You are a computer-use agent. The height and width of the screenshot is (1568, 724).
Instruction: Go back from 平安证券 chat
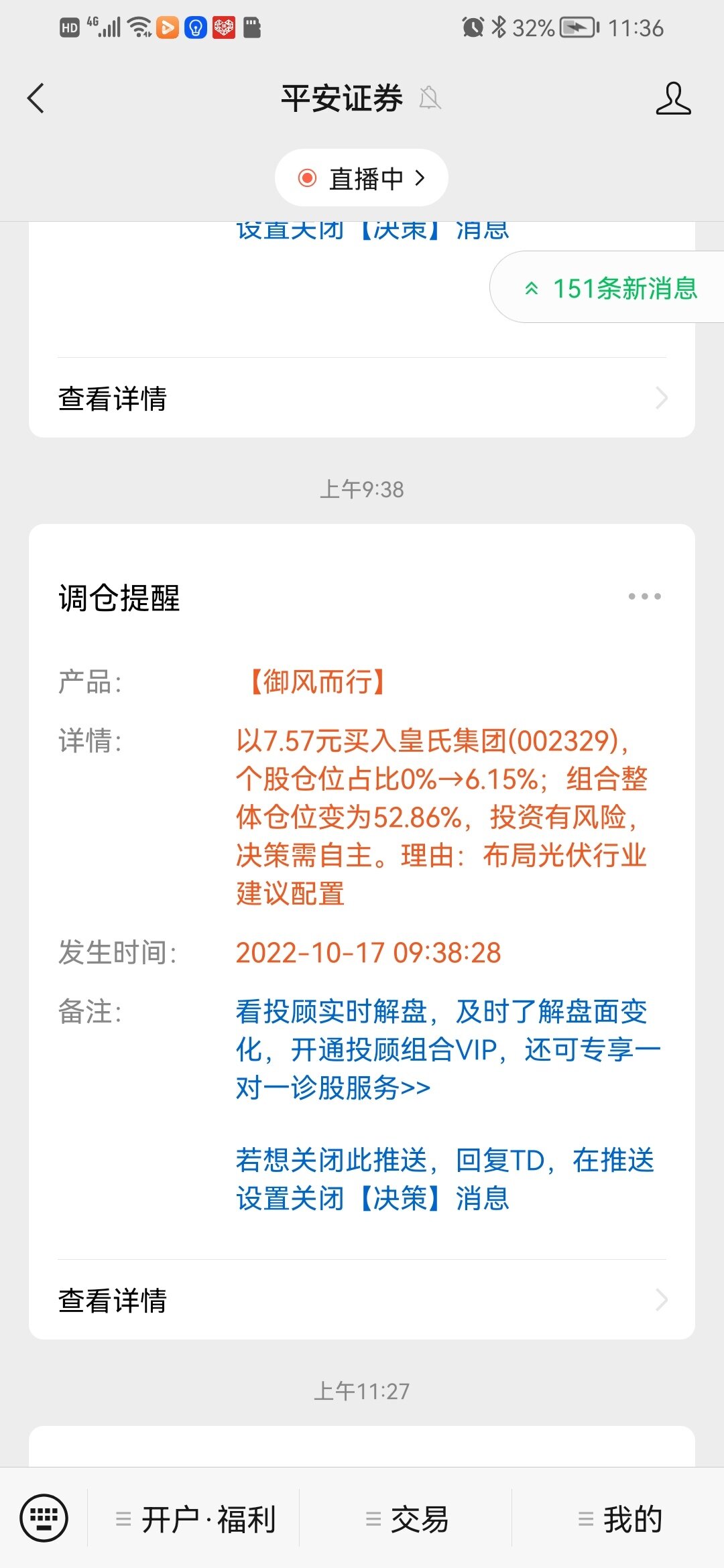click(36, 99)
